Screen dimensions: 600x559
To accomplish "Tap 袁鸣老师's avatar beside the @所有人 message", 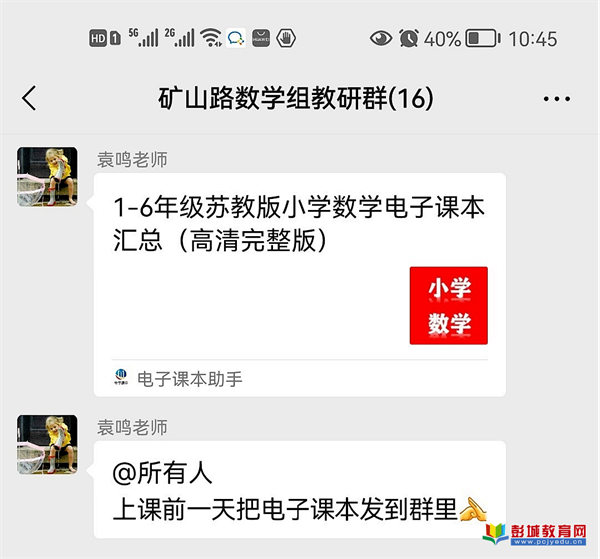I will coord(47,444).
